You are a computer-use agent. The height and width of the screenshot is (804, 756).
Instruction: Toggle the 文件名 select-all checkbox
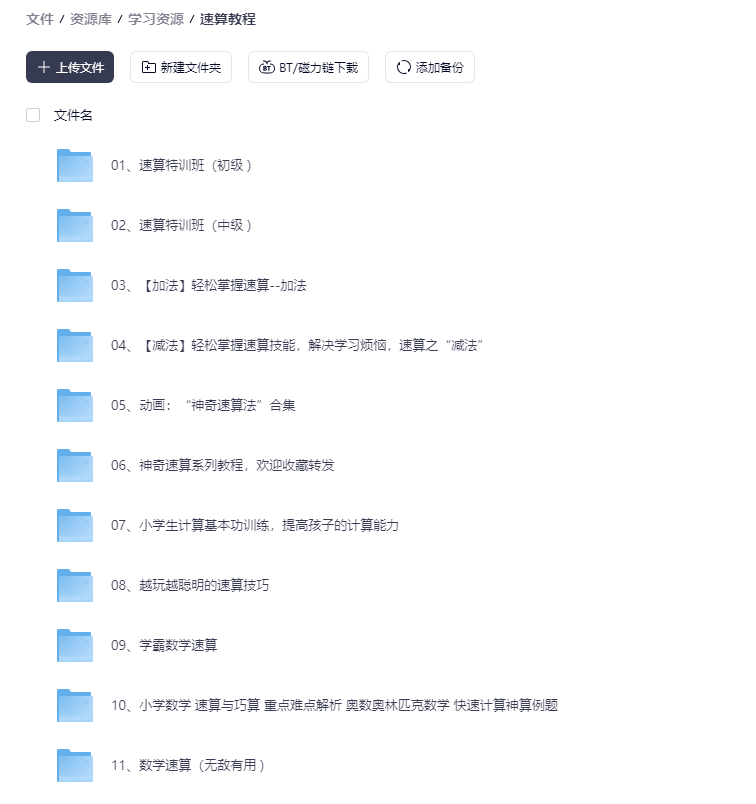pos(33,115)
